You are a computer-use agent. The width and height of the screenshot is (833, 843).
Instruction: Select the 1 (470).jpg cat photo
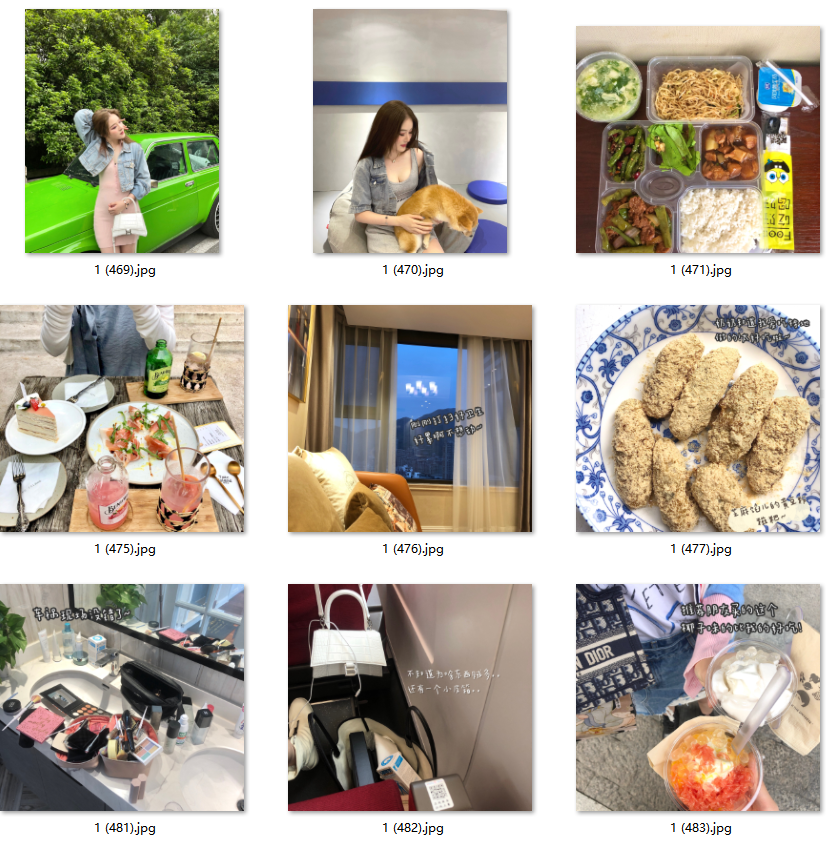pos(410,131)
